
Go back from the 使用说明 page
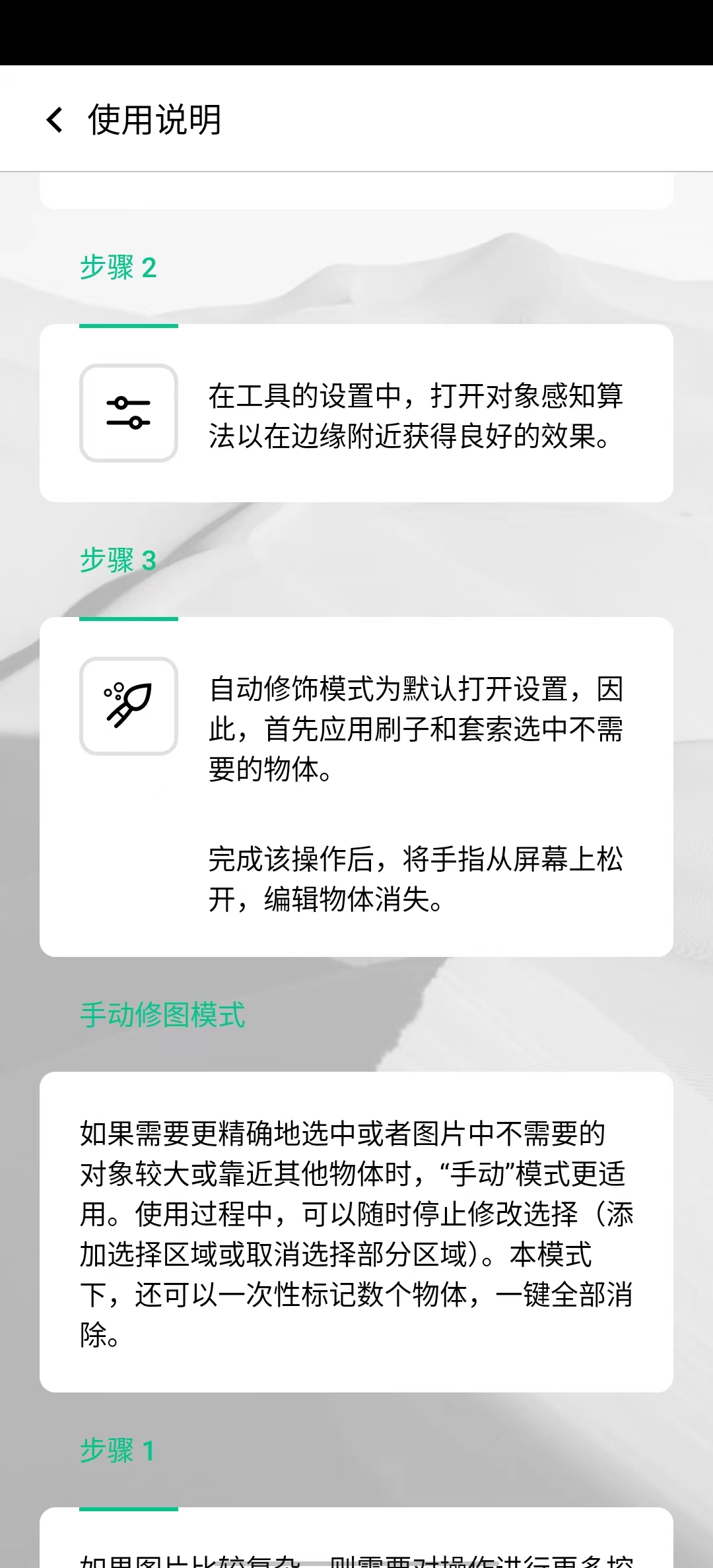[55, 120]
